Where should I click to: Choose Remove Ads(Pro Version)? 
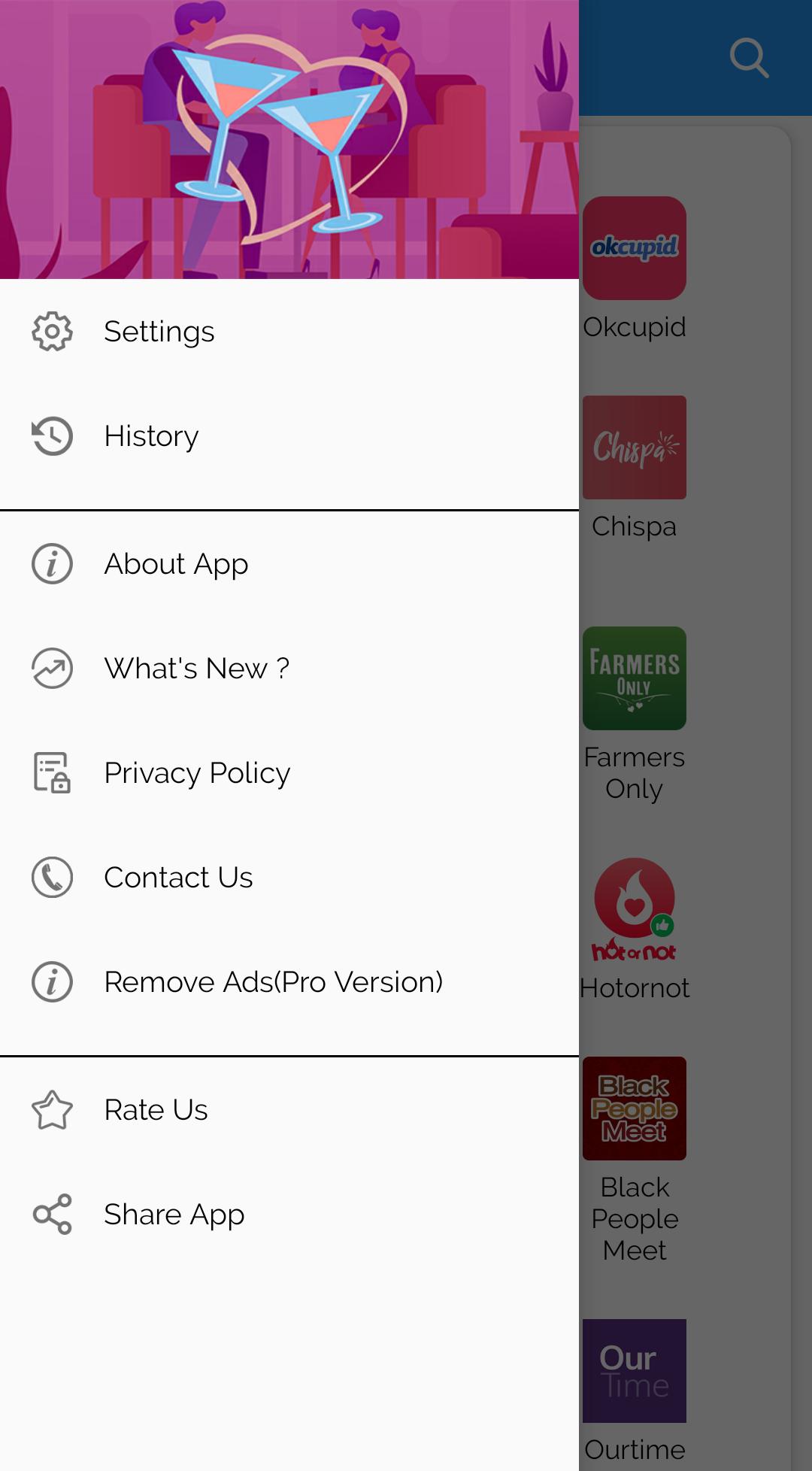[x=273, y=982]
